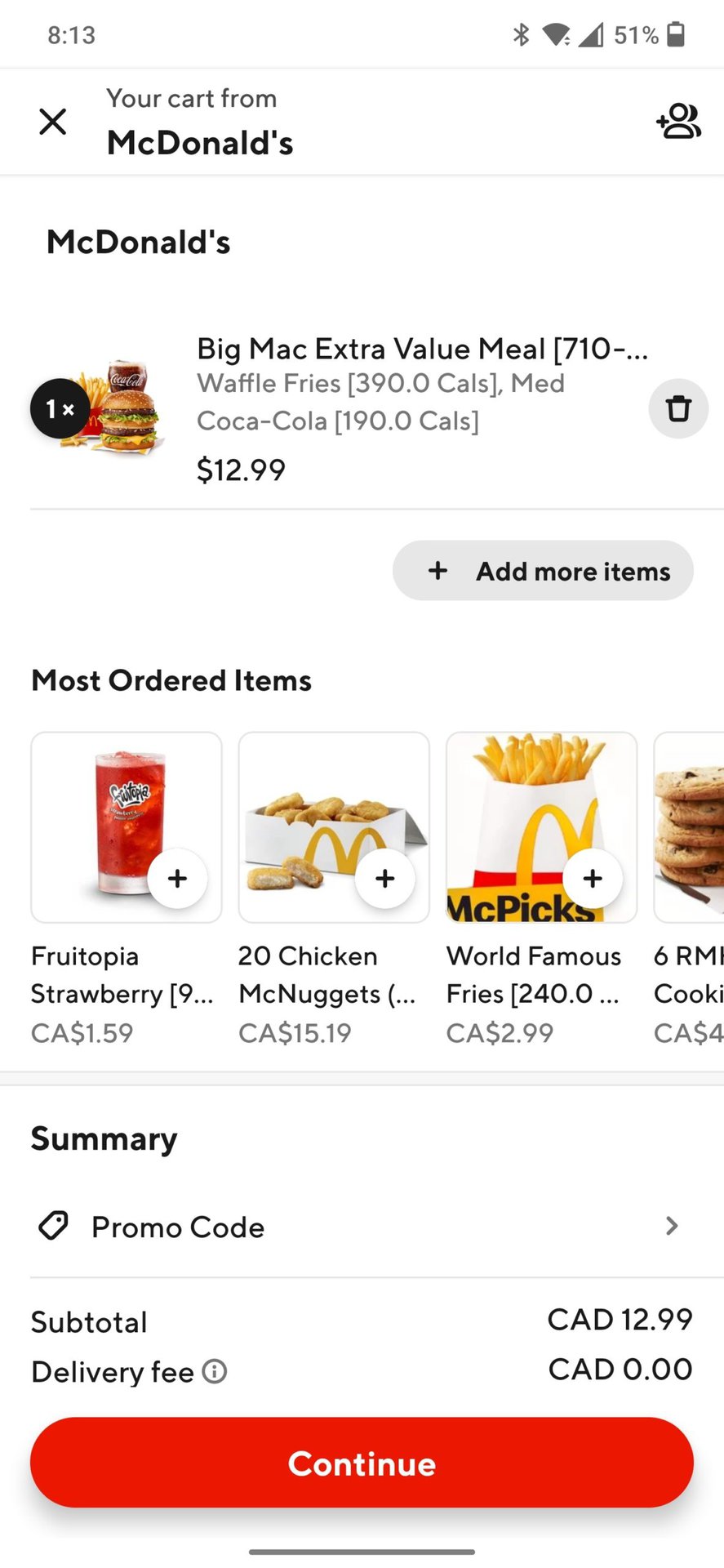Tap Add more items
Image resolution: width=724 pixels, height=1568 pixels.
(543, 571)
